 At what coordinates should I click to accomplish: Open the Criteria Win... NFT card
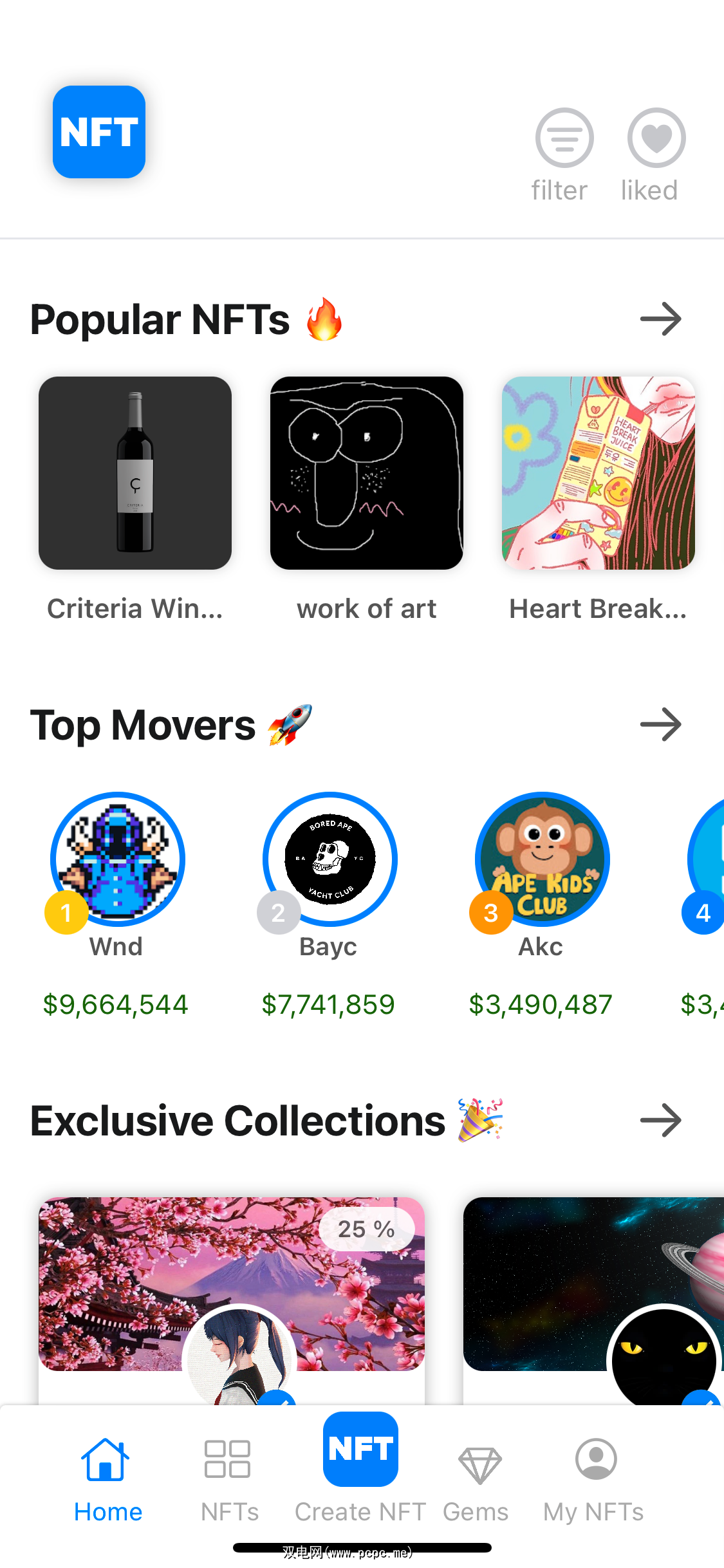pyautogui.click(x=135, y=473)
